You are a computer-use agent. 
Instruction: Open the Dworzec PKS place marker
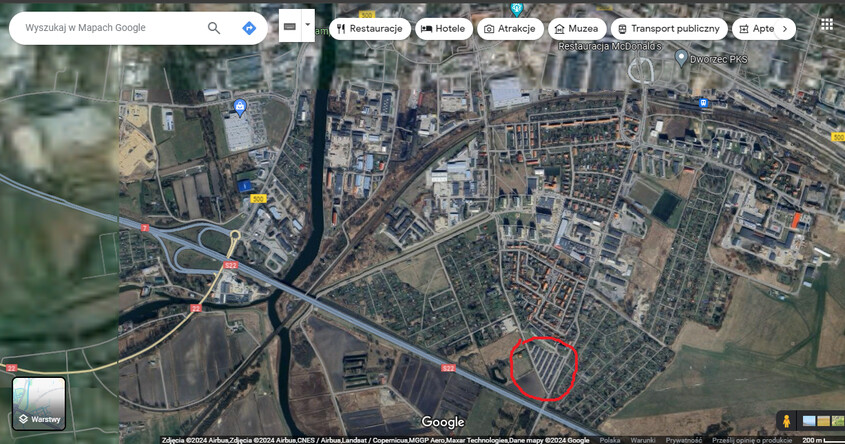(x=682, y=58)
